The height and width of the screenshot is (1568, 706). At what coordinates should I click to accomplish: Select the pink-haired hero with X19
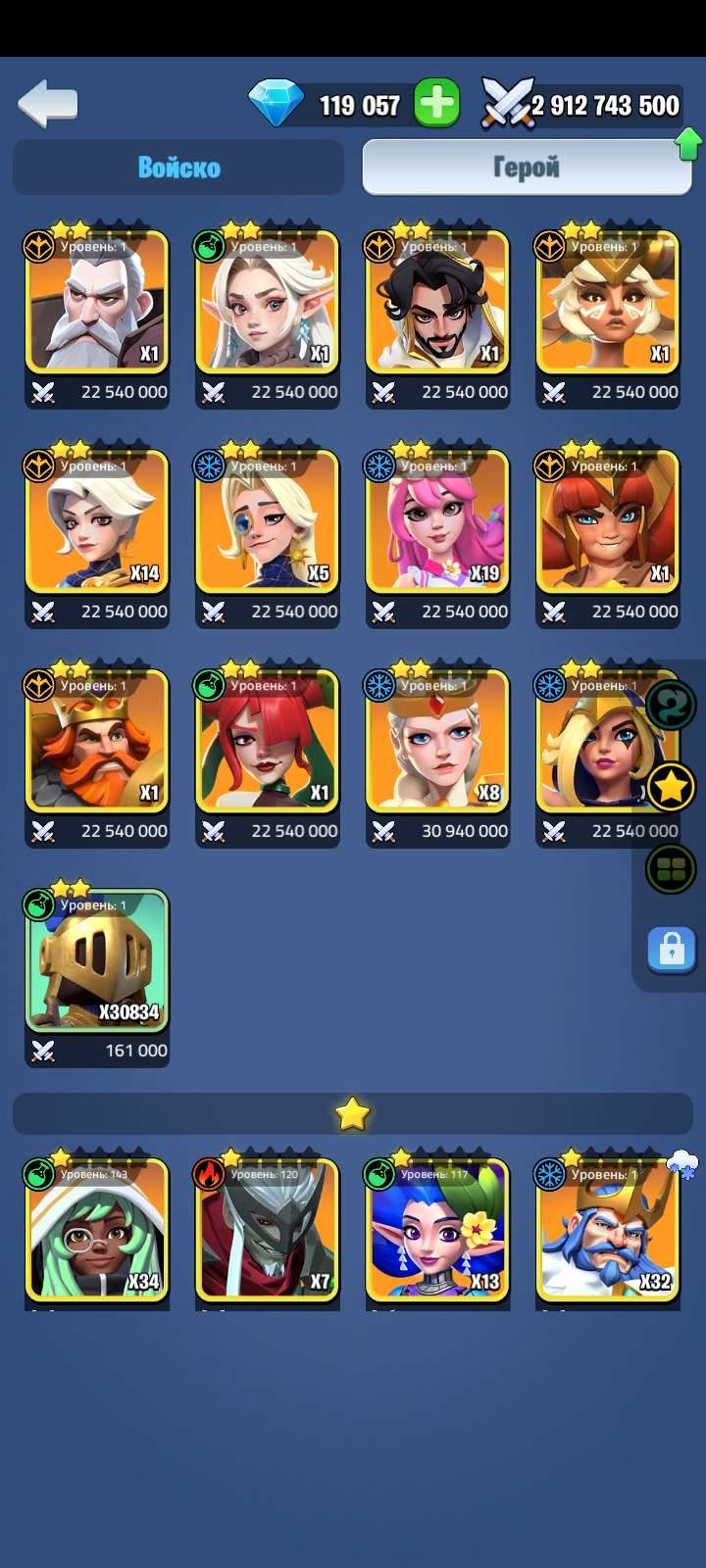coord(437,522)
